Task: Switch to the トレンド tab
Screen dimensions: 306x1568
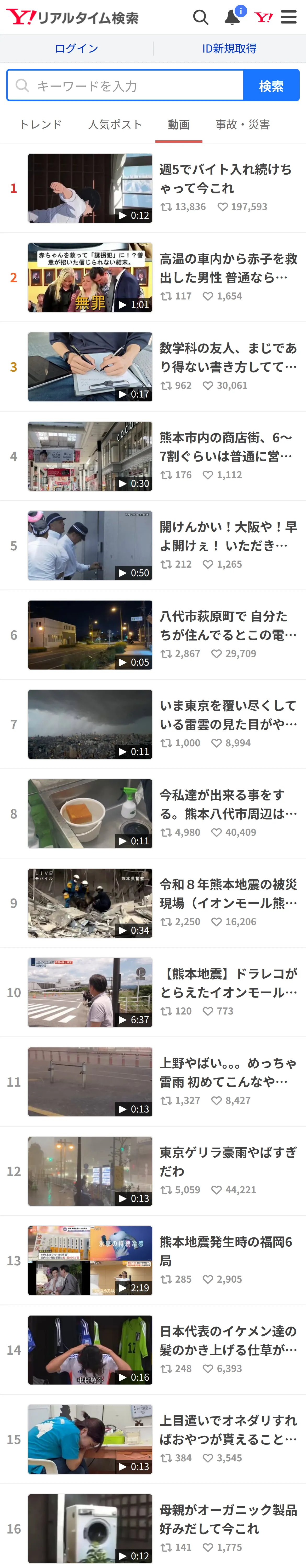Action: click(x=40, y=125)
